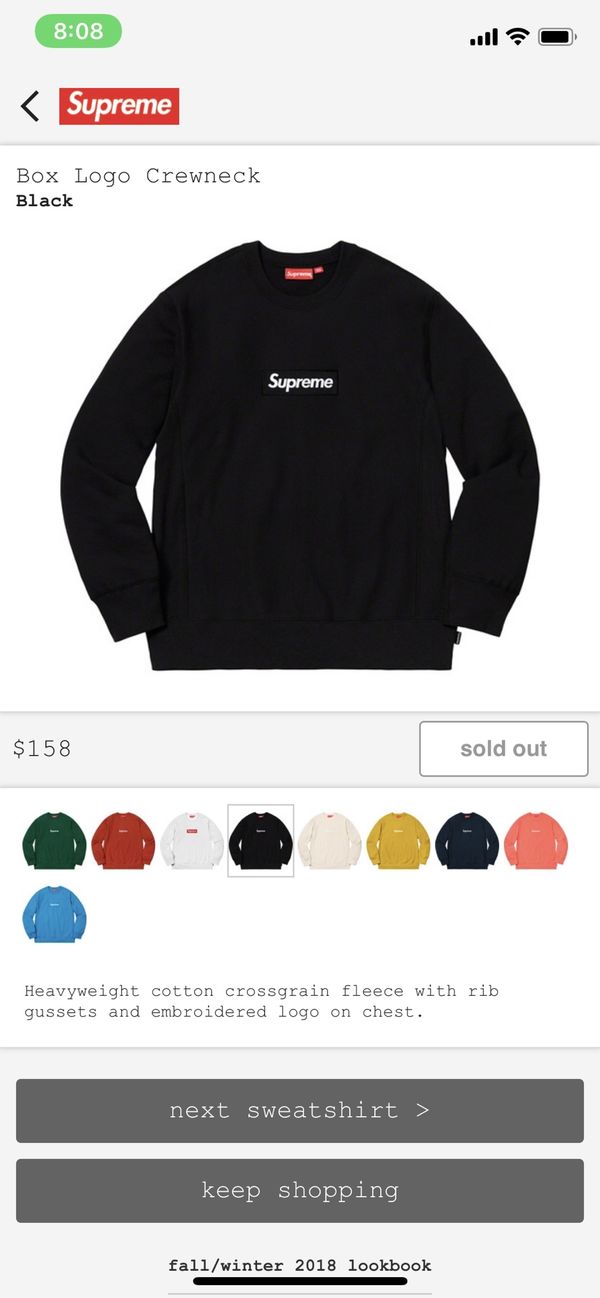This screenshot has height=1298, width=600.
Task: Open the fall/winter 2018 lookbook link
Action: [x=300, y=1265]
